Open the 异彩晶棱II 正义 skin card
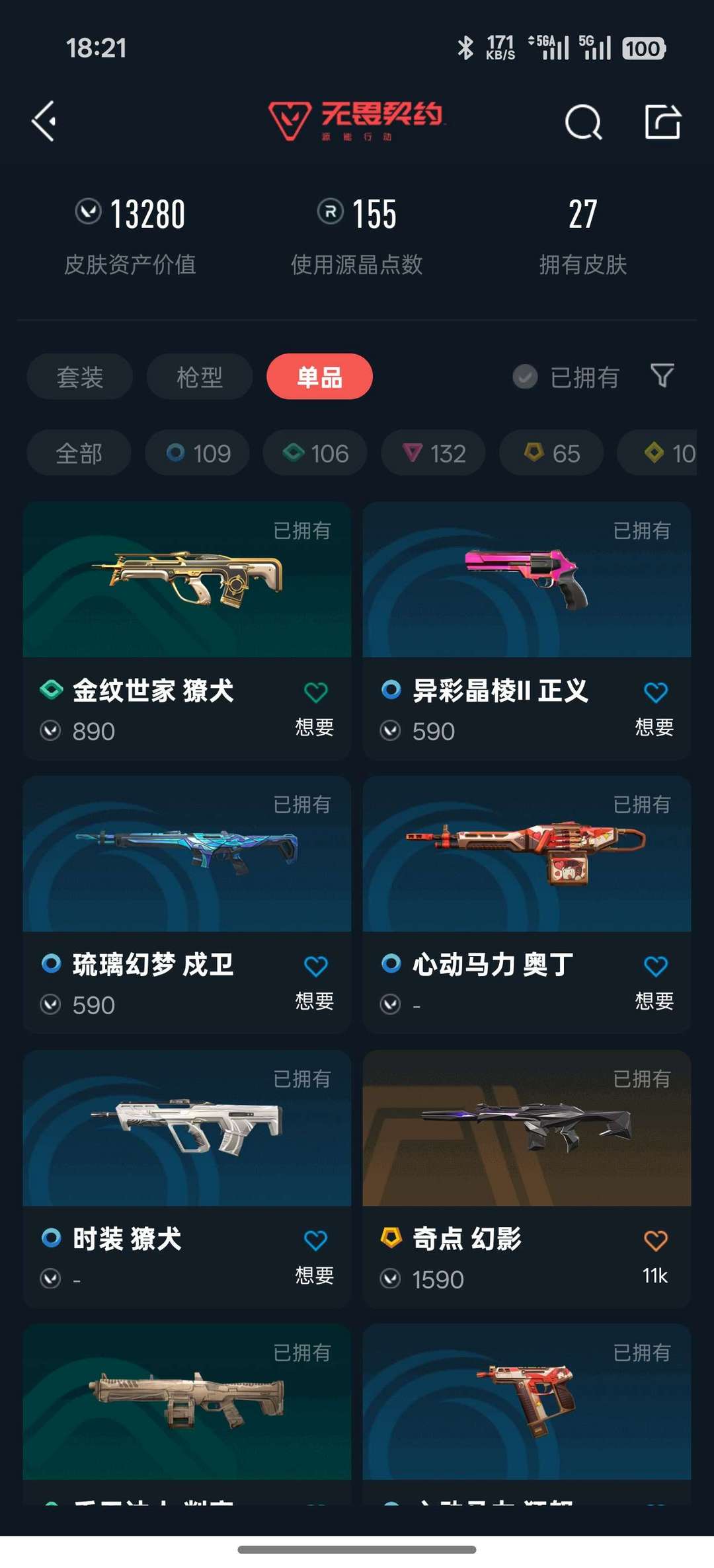This screenshot has width=714, height=1568. click(527, 630)
